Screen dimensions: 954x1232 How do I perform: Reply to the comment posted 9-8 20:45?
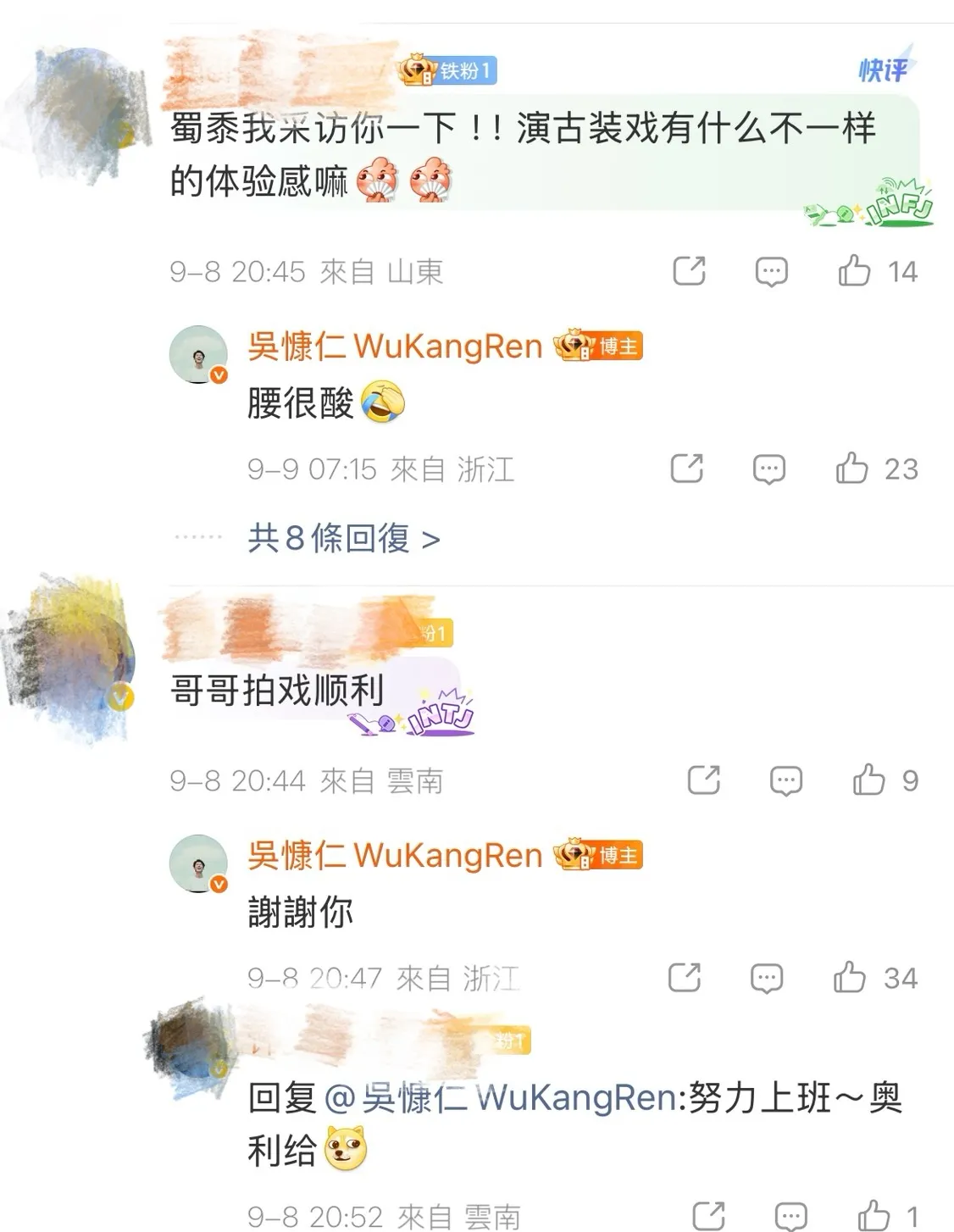tap(771, 272)
